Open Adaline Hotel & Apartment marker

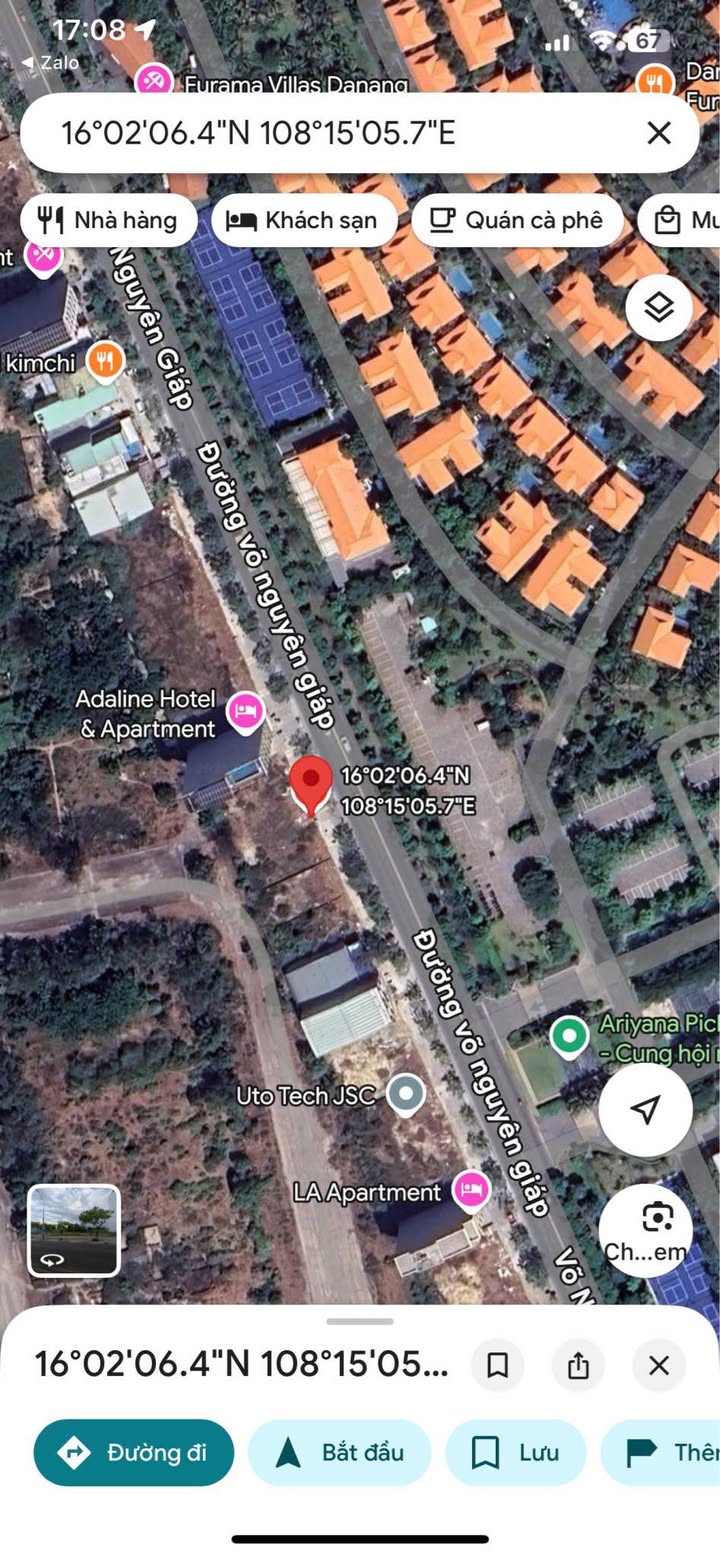click(246, 711)
